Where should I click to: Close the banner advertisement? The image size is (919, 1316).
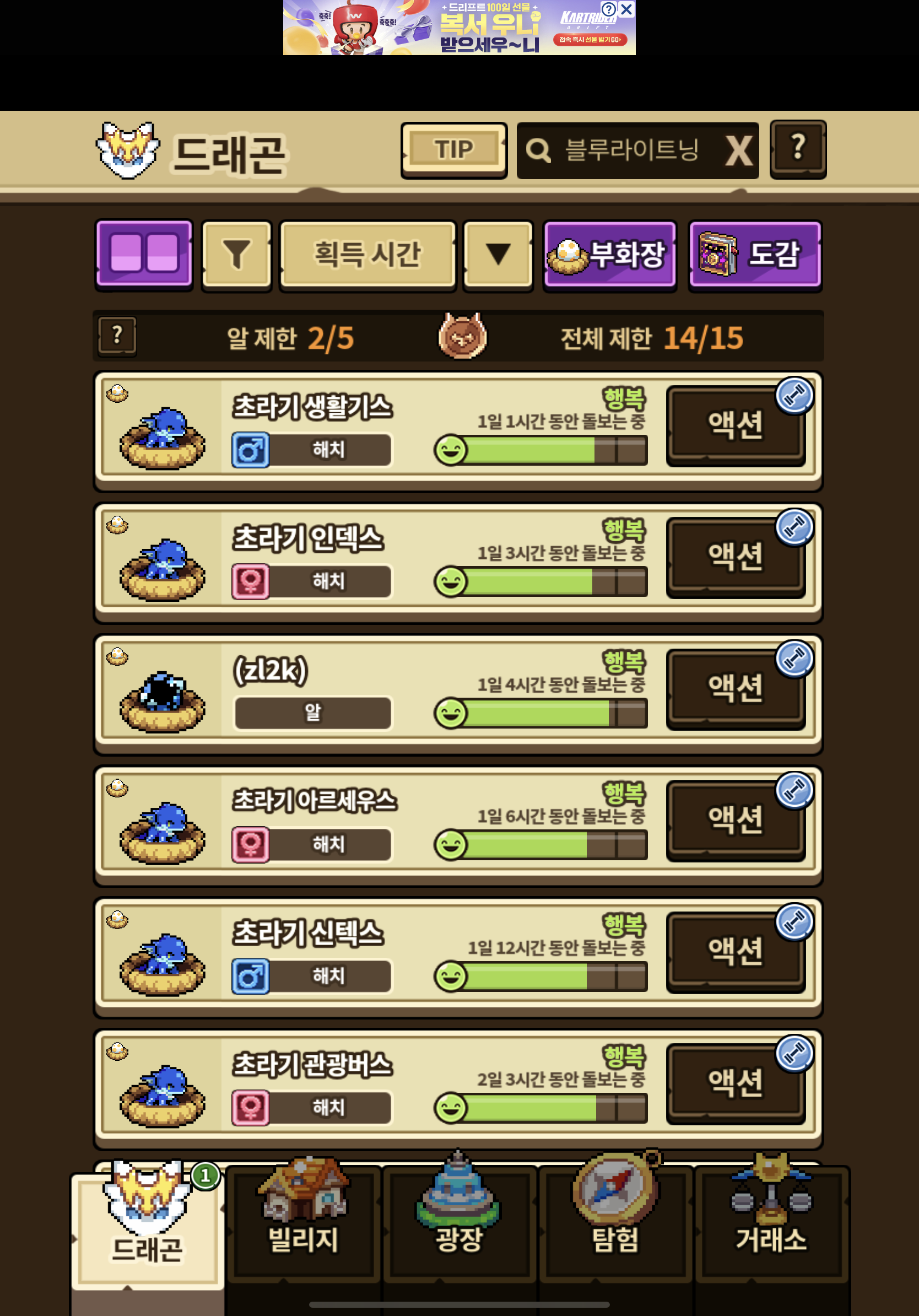(x=626, y=9)
